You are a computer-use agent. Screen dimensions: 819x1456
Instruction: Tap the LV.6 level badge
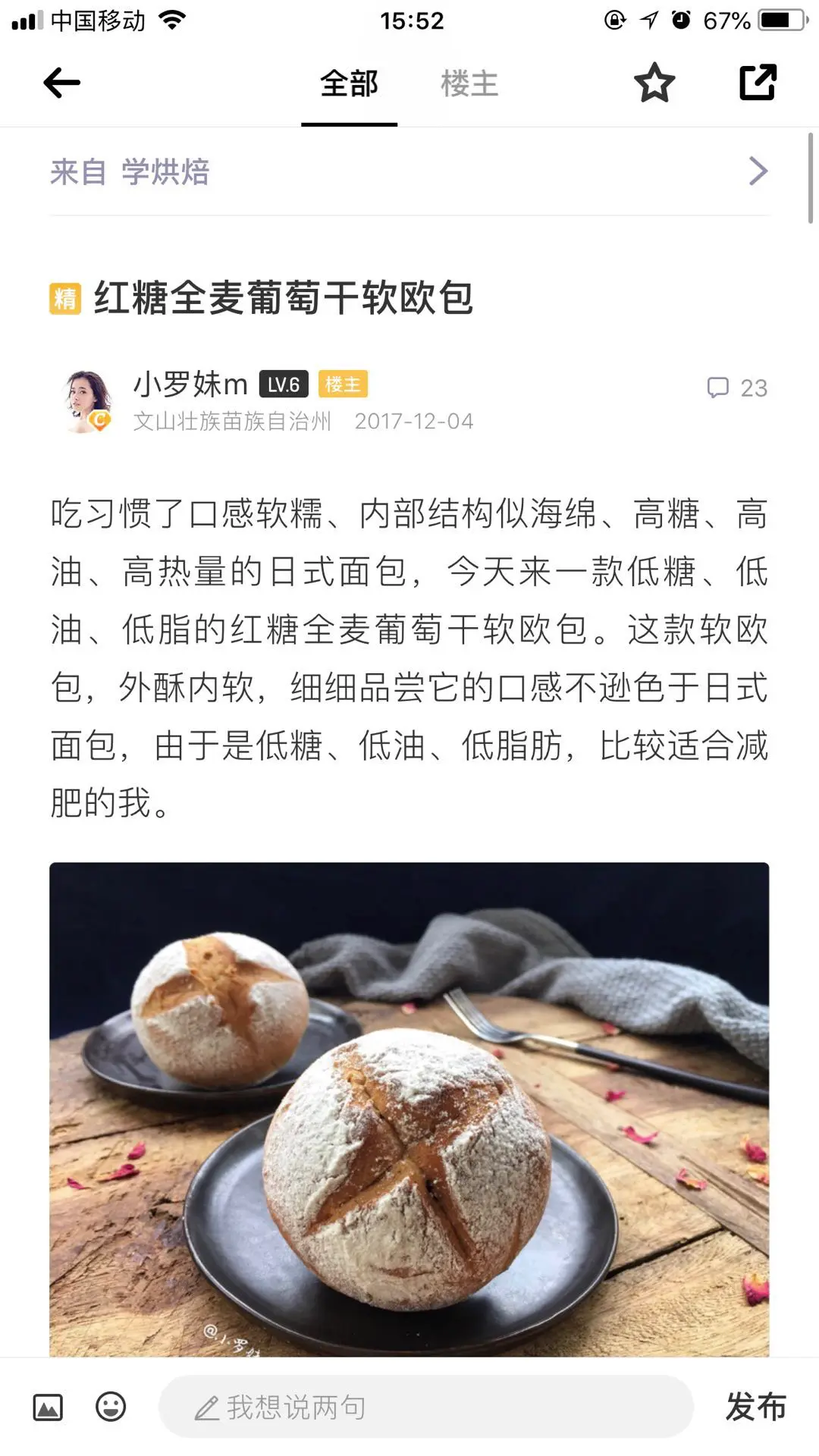(x=281, y=385)
